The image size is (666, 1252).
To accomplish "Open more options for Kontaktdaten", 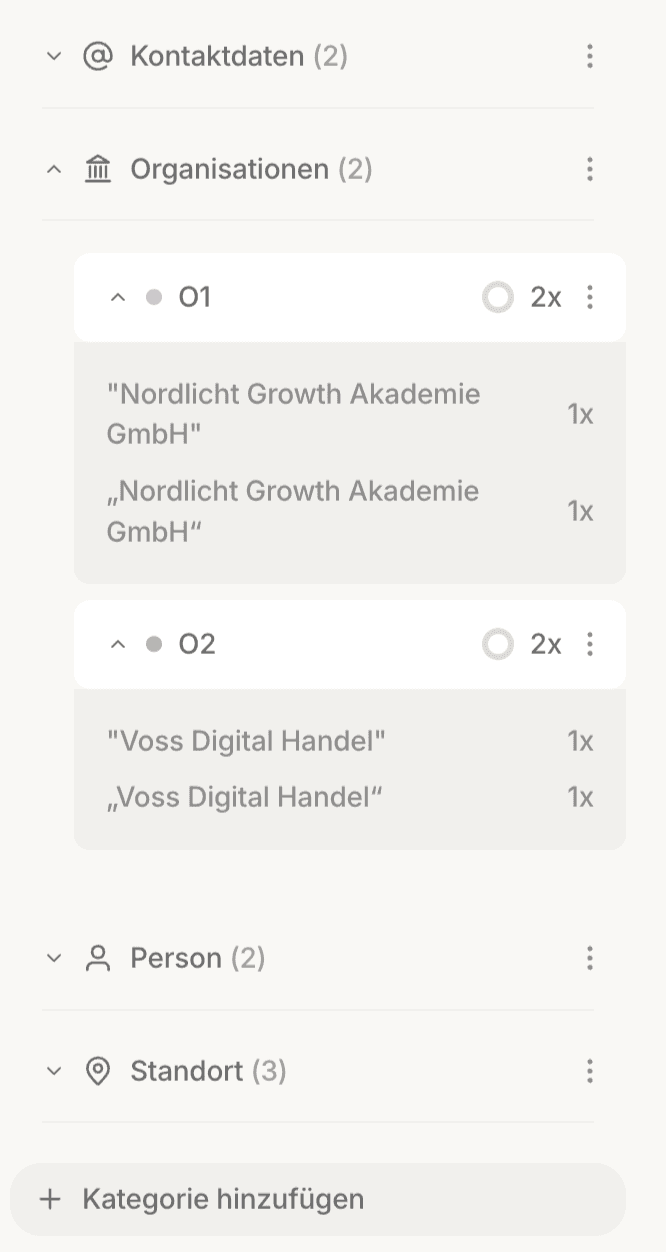I will pyautogui.click(x=590, y=56).
